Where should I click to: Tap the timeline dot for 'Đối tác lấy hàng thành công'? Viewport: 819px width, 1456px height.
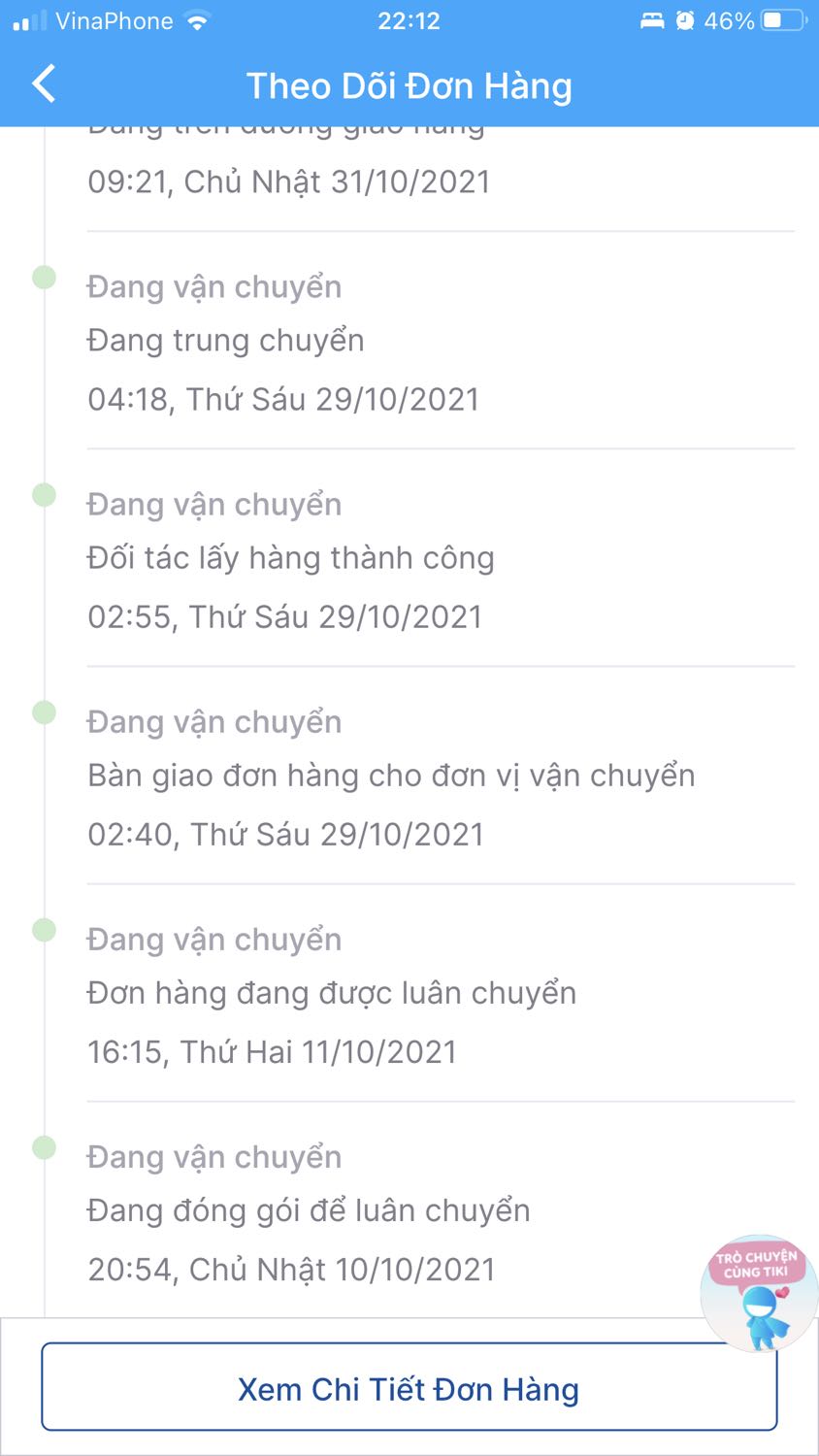pos(45,493)
